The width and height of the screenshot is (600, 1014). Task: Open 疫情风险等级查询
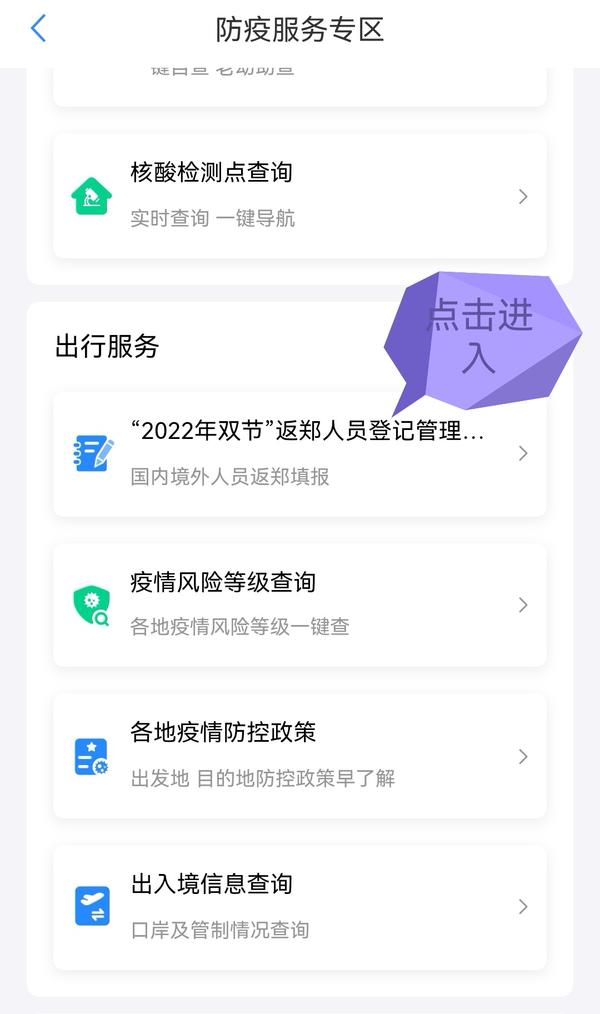tap(300, 604)
